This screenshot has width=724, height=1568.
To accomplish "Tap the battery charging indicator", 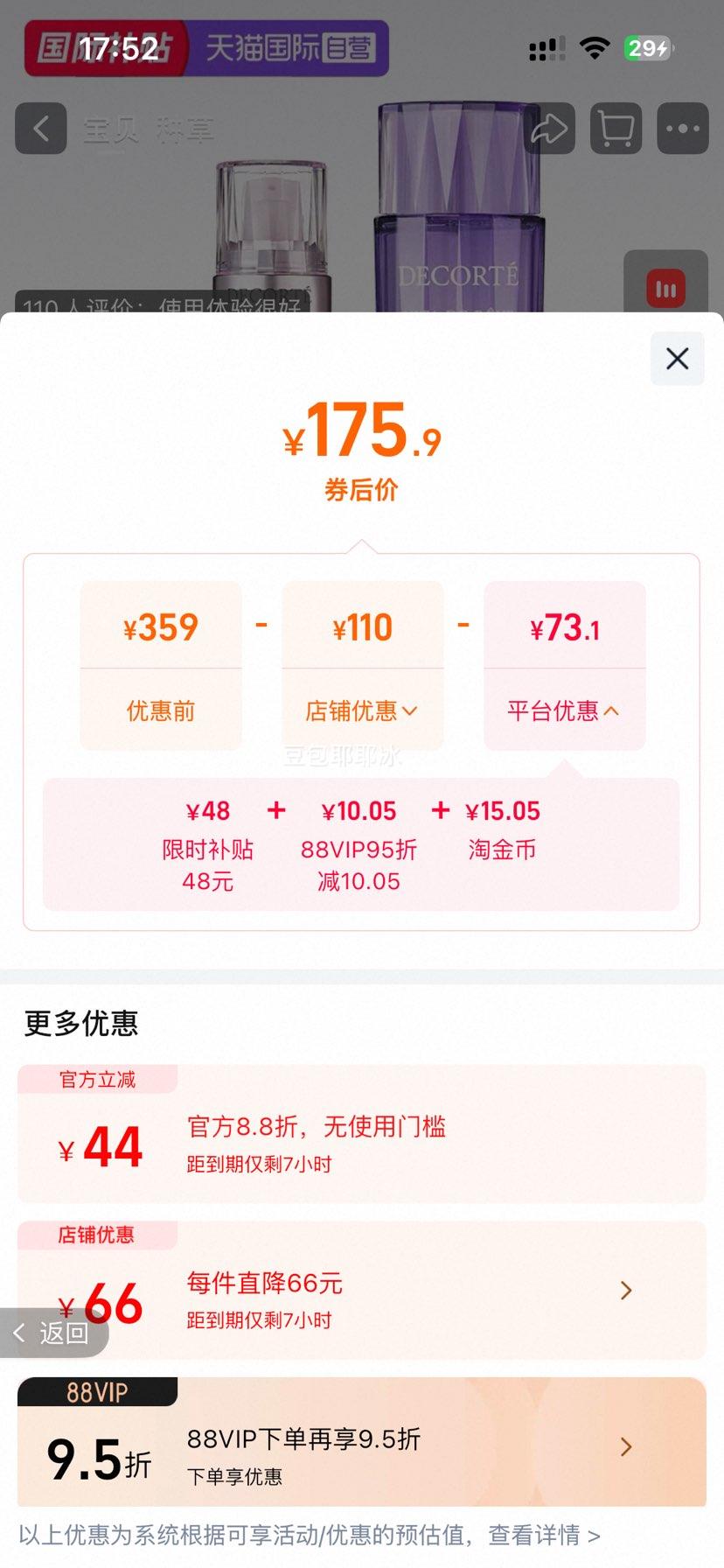I will (x=648, y=48).
